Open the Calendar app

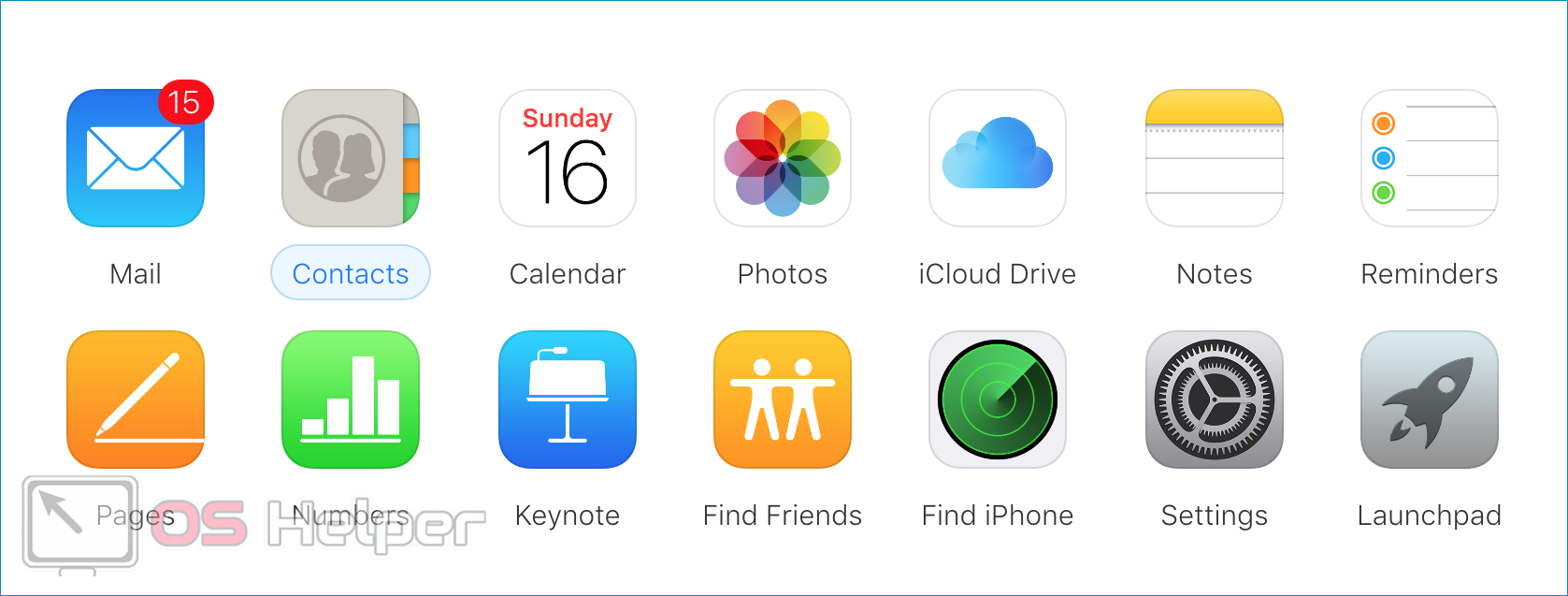568,158
